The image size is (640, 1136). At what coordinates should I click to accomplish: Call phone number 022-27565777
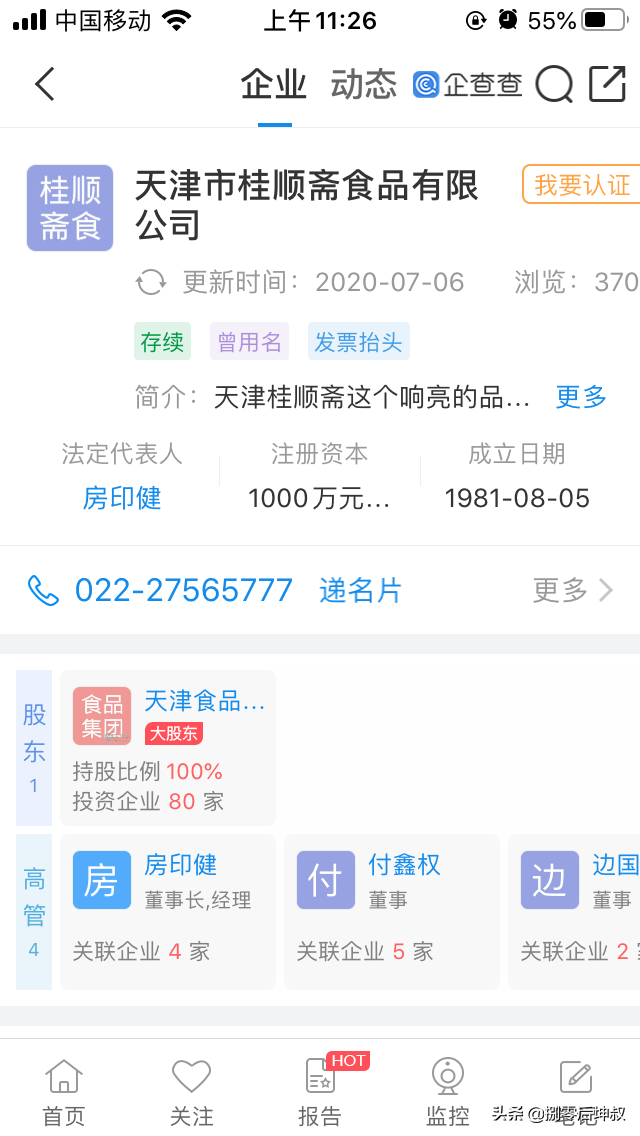click(183, 590)
